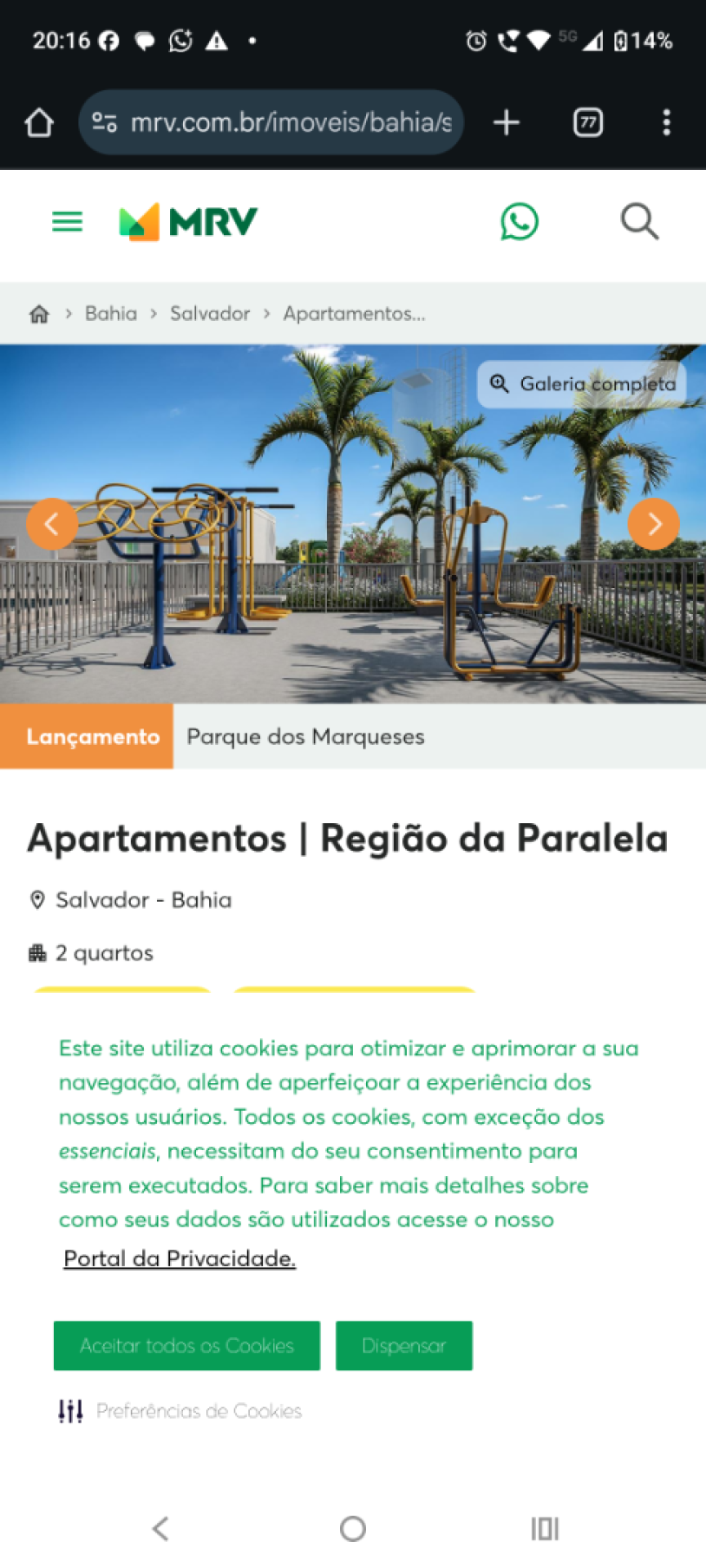Go to the browser home page
706x1568 pixels.
(x=38, y=122)
